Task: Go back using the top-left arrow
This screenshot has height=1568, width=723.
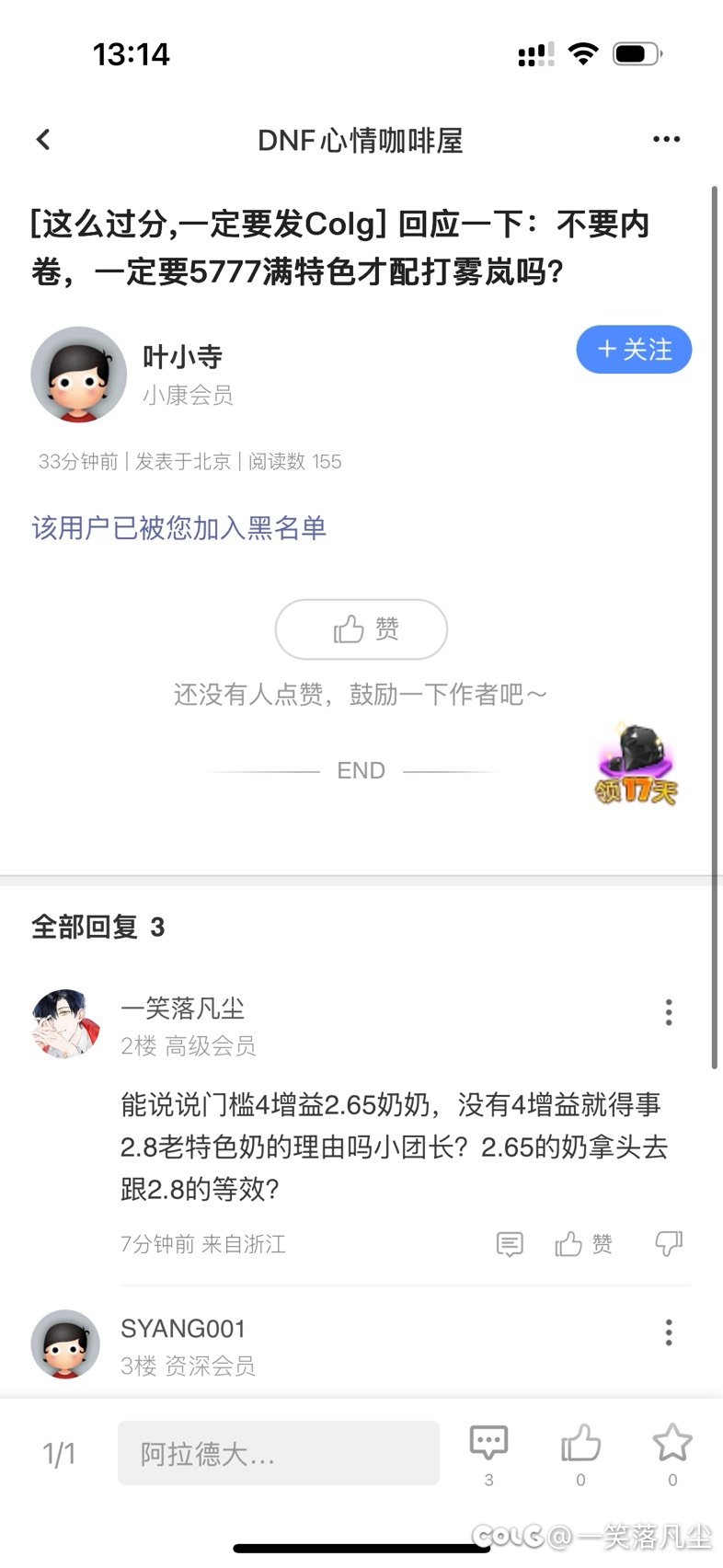Action: pos(42,139)
